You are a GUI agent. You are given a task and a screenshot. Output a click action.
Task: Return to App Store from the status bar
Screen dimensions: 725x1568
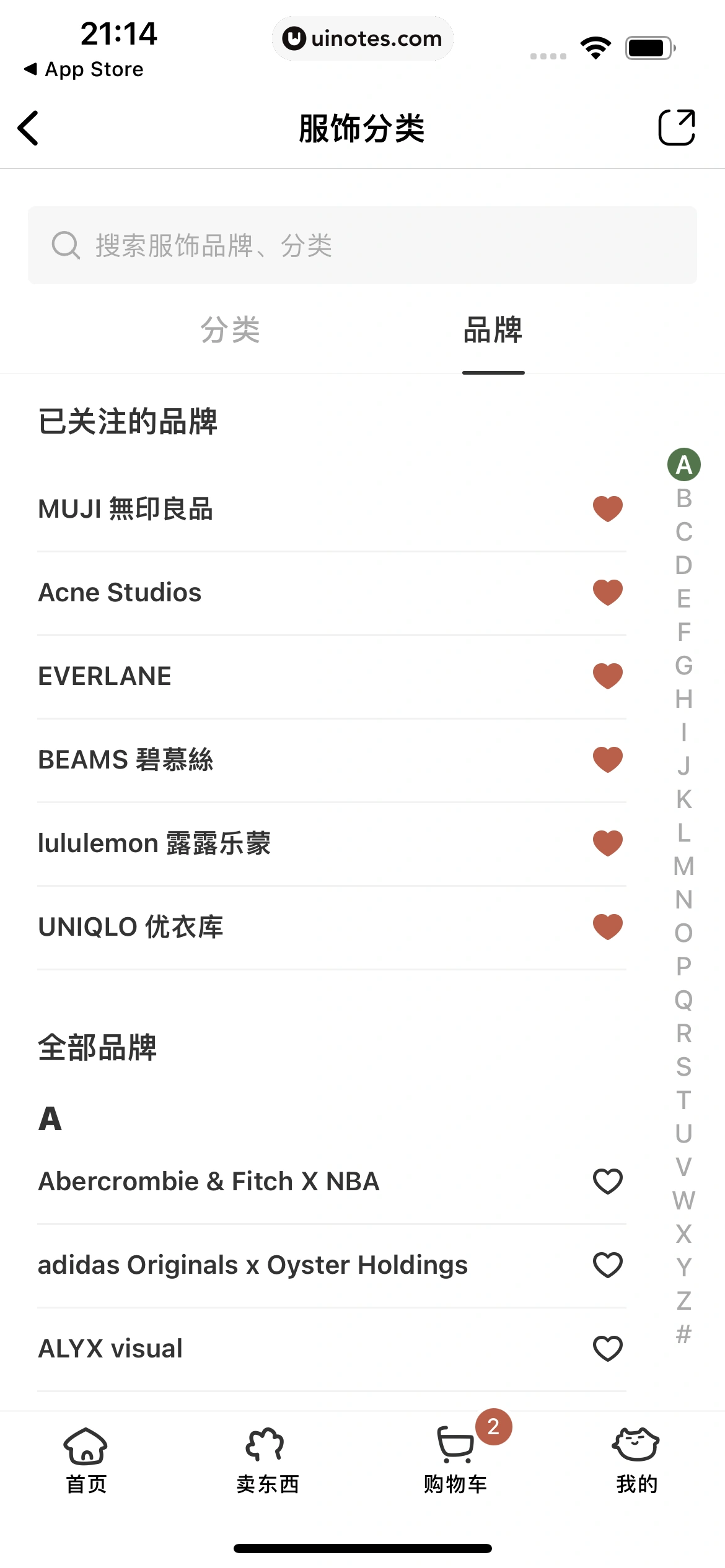tap(84, 69)
